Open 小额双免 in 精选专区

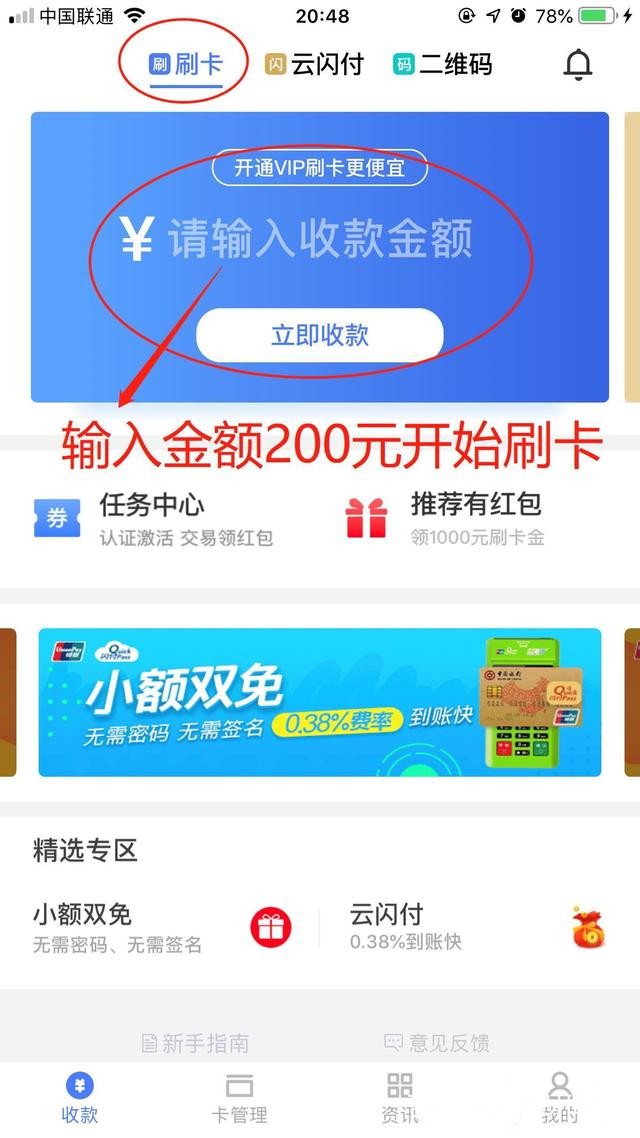[160, 927]
